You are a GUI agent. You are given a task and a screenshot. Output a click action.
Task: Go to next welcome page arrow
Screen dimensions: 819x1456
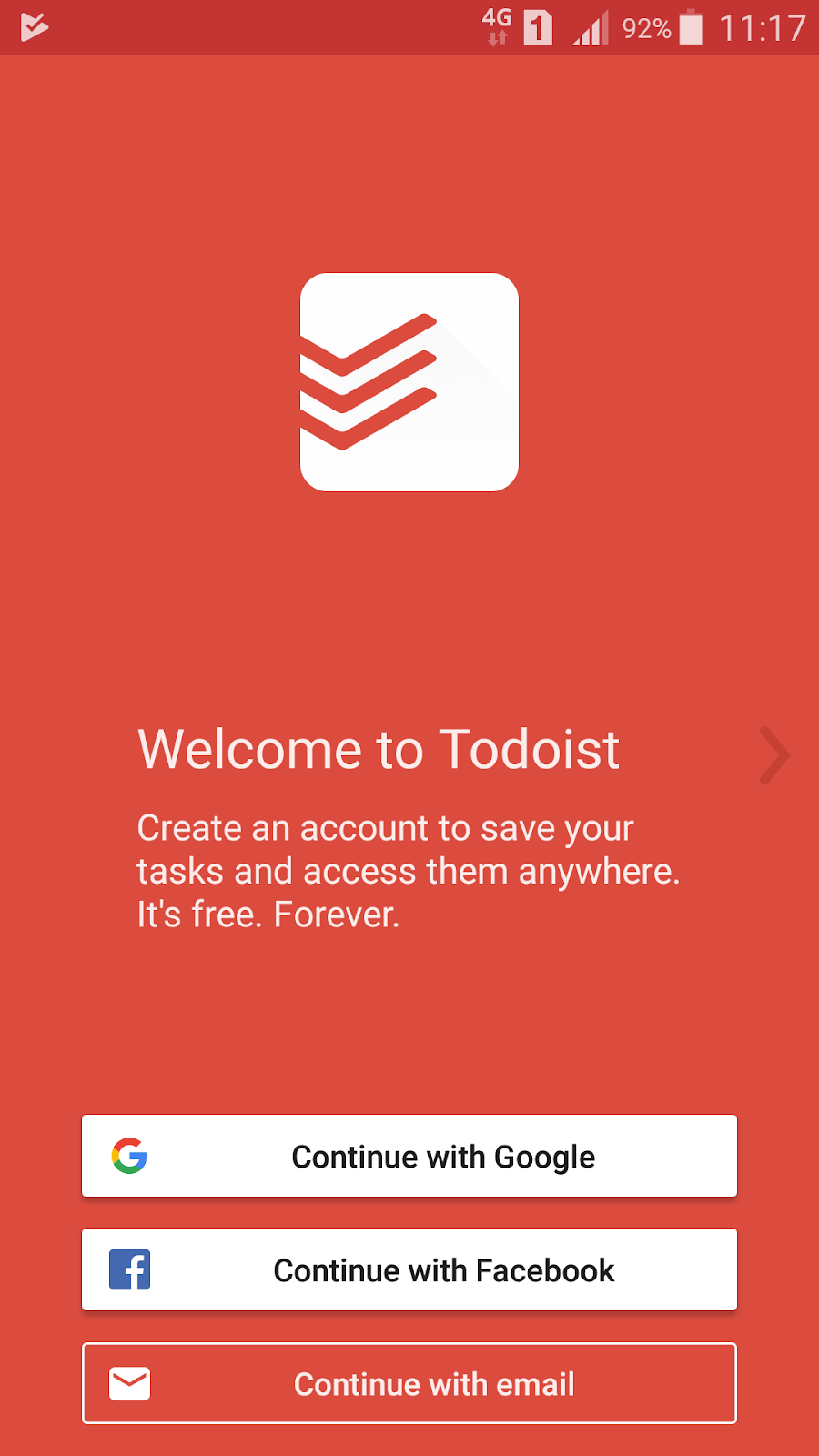coord(774,754)
